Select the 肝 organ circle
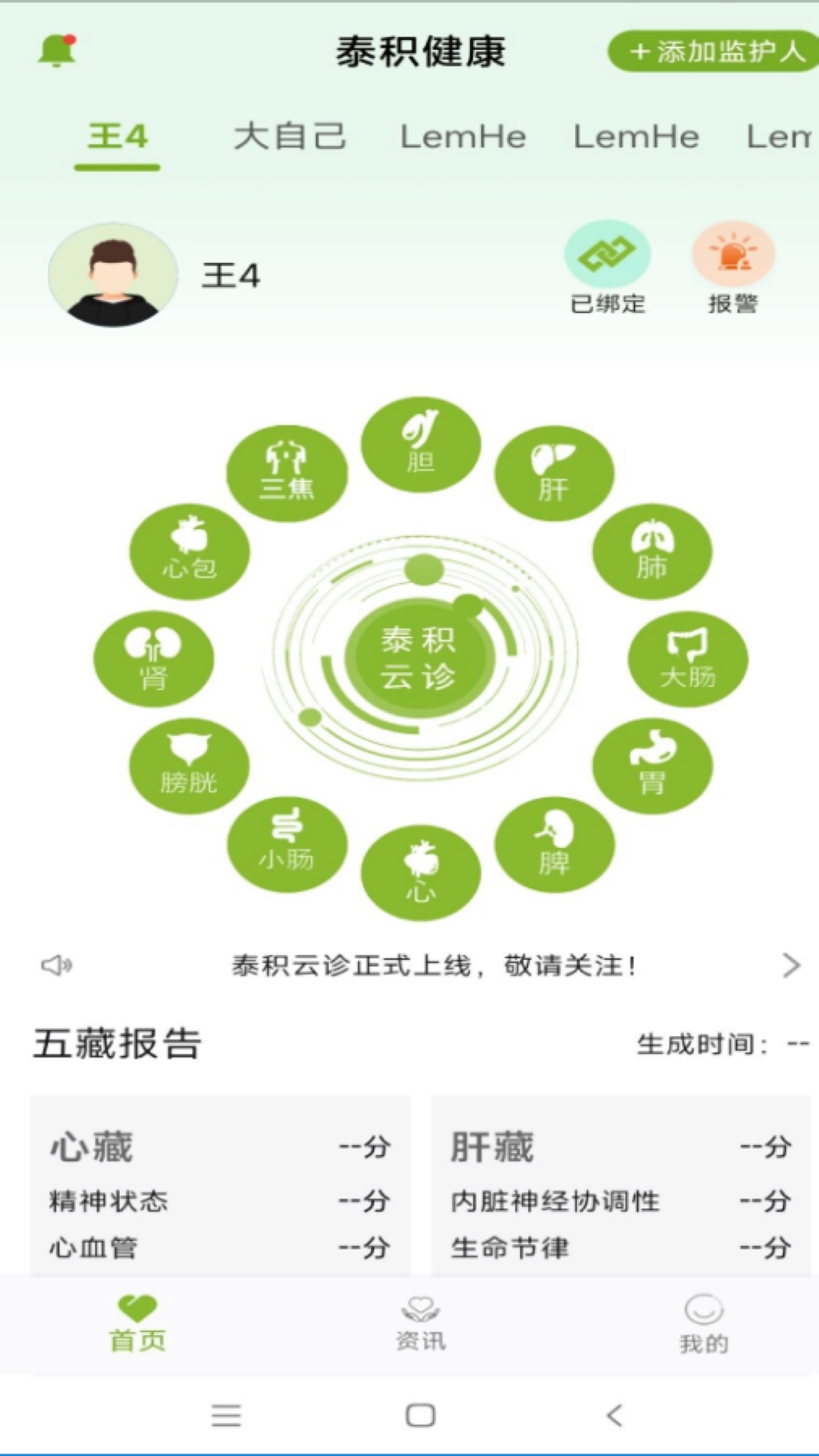 [x=554, y=473]
